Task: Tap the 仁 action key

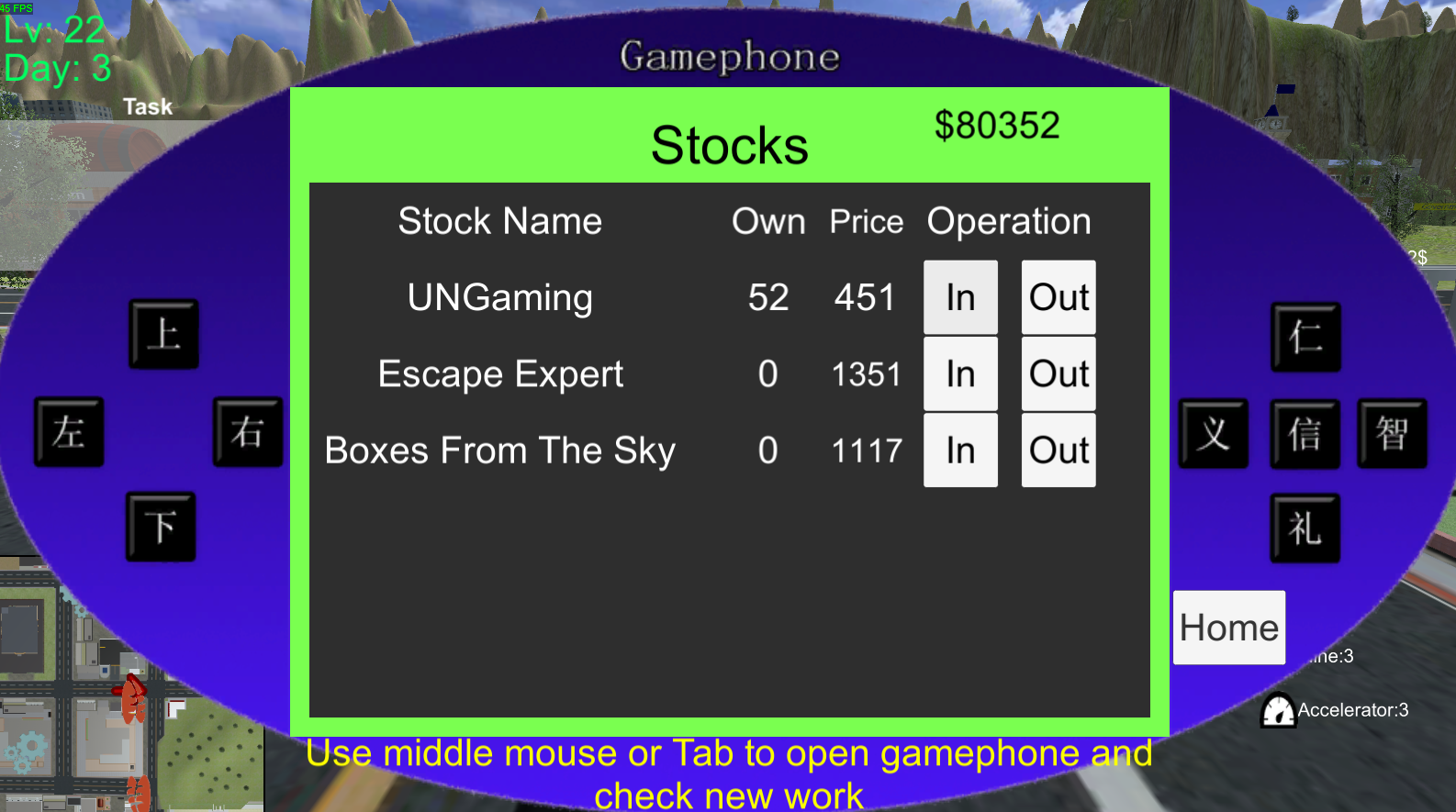Action: coord(1305,337)
